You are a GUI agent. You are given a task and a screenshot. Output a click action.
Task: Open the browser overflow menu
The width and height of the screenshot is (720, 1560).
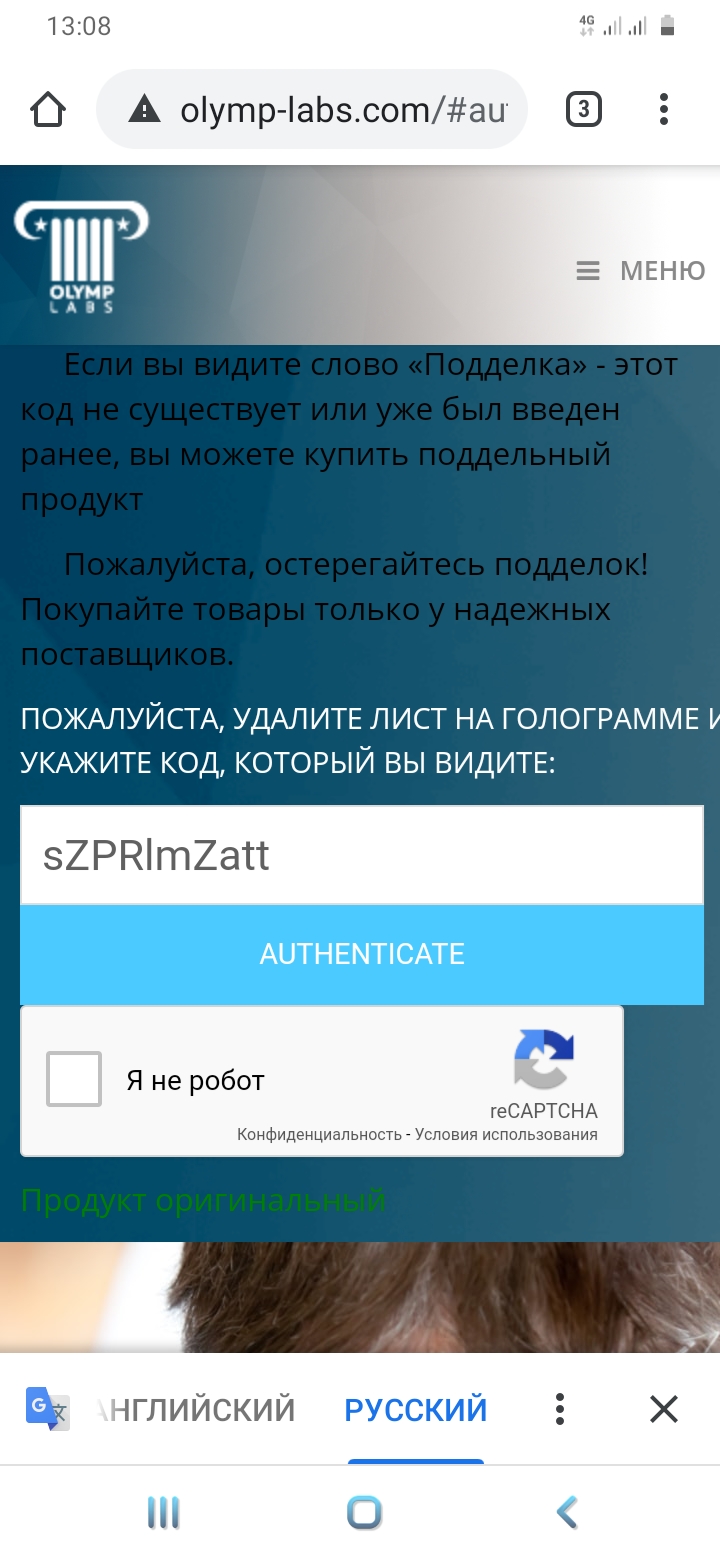(663, 109)
